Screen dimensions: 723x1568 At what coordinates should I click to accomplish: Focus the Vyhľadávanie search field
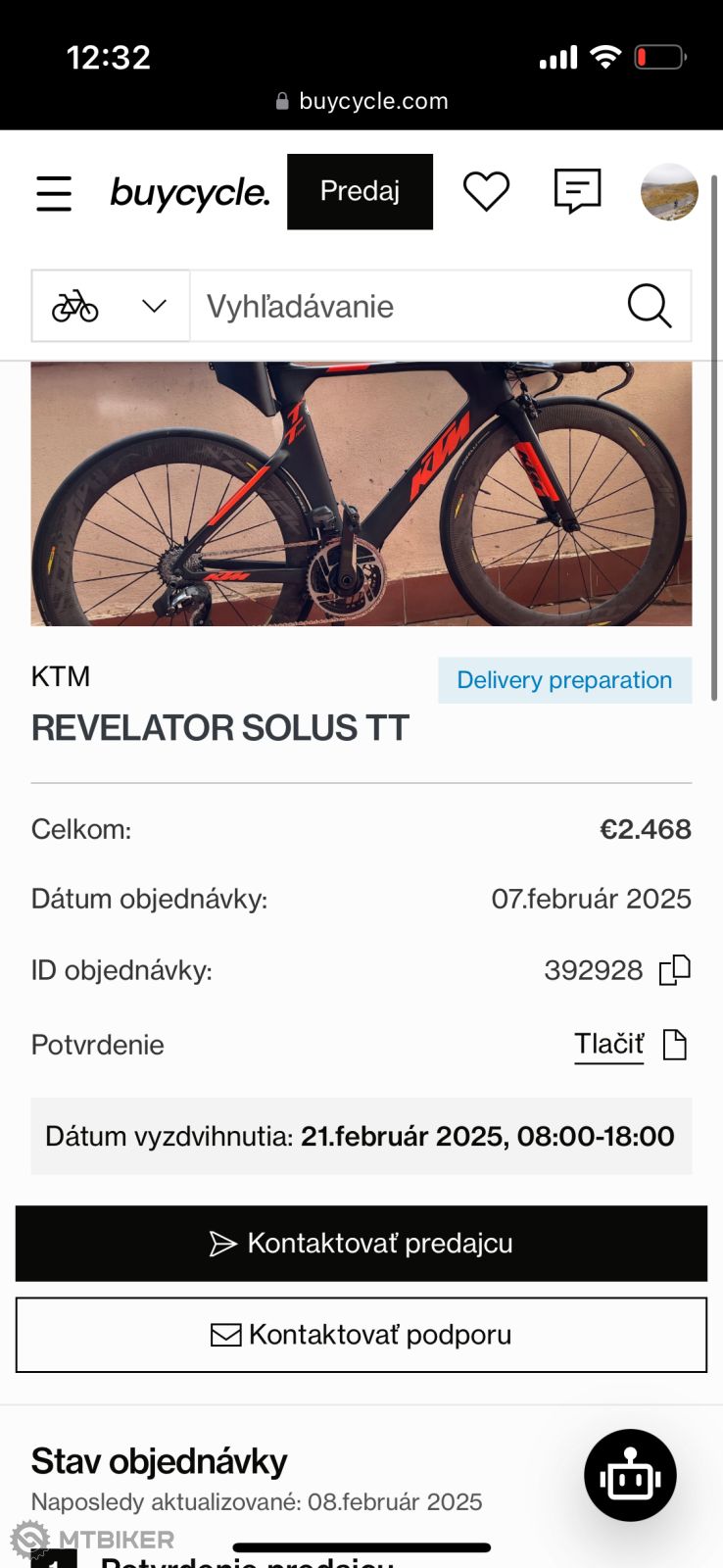point(407,306)
